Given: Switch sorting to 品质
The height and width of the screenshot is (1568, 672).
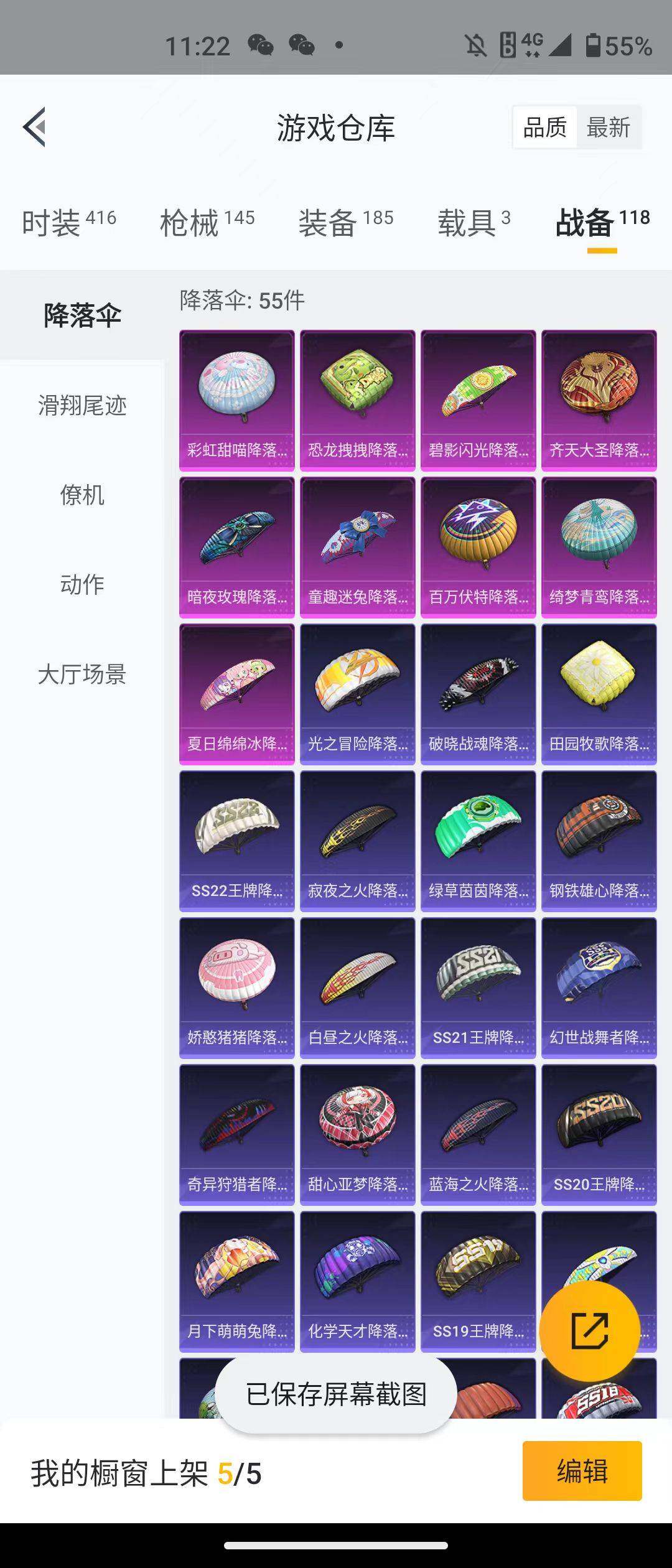Looking at the screenshot, I should pos(544,128).
